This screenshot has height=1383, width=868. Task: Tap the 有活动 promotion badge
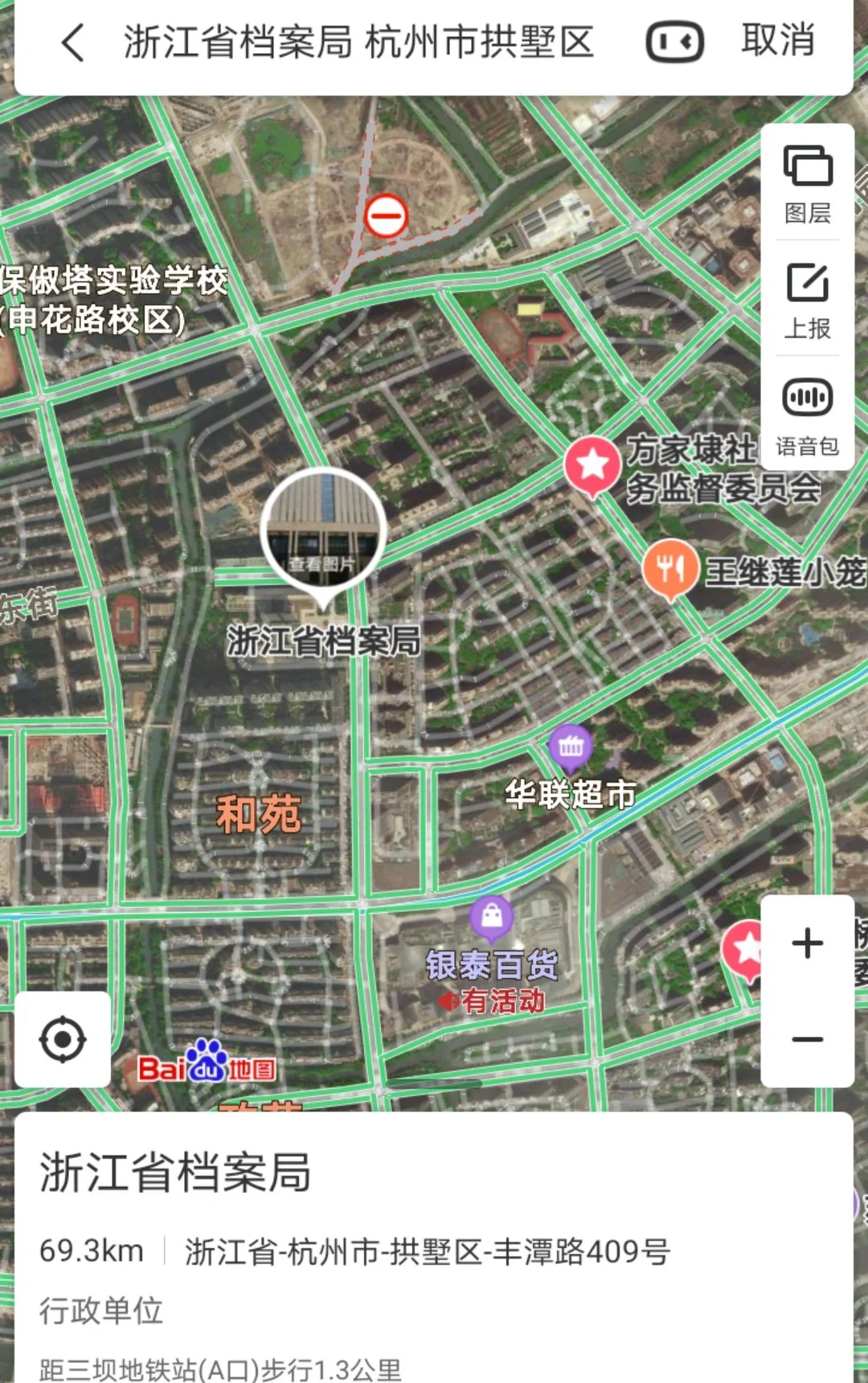pyautogui.click(x=494, y=1000)
